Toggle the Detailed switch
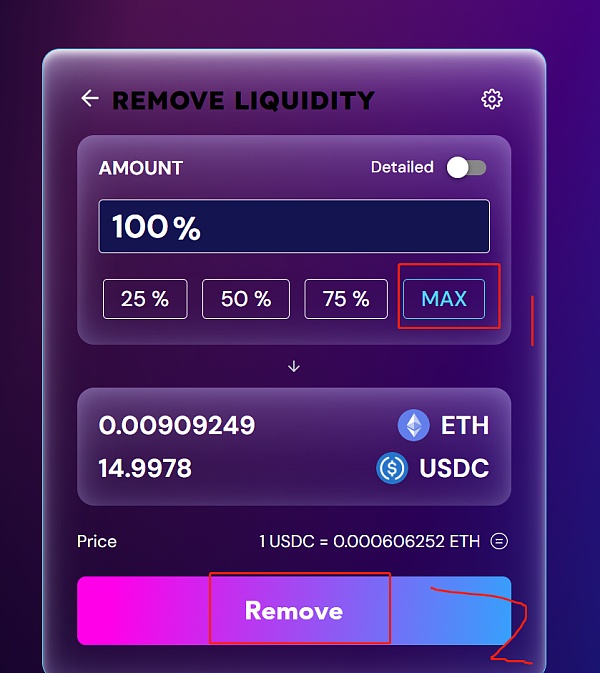 click(x=466, y=167)
